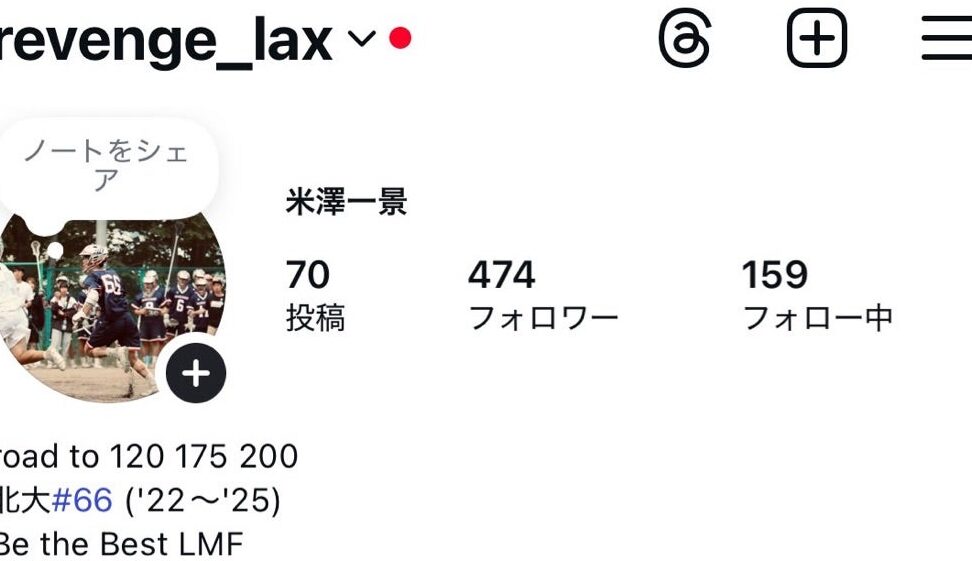
Task: Open the hamburger menu
Action: pyautogui.click(x=946, y=40)
